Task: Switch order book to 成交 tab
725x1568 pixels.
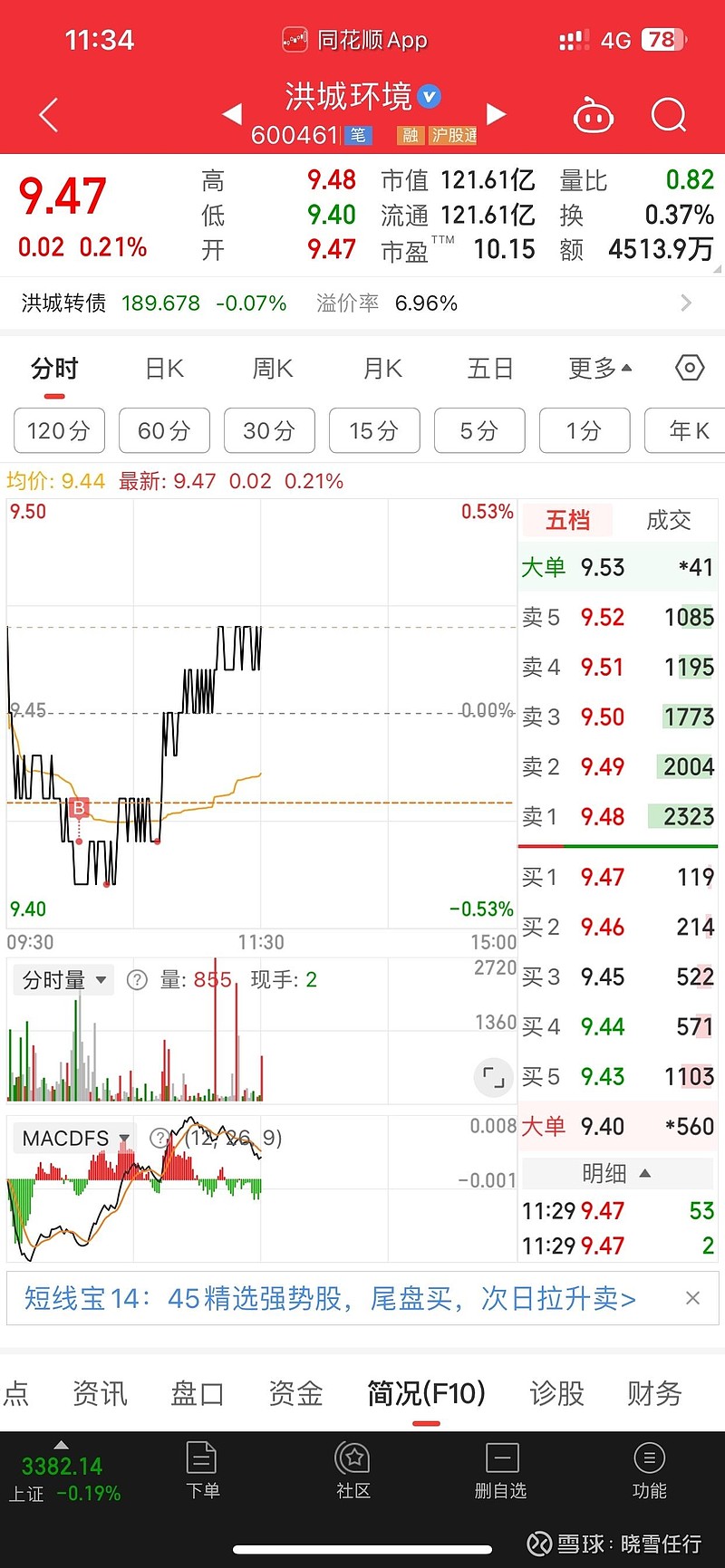Action: (x=668, y=520)
